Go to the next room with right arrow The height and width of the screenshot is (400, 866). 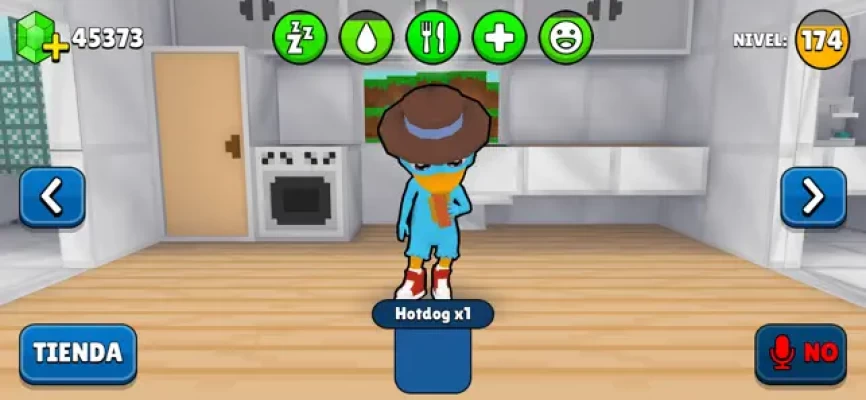tap(813, 197)
